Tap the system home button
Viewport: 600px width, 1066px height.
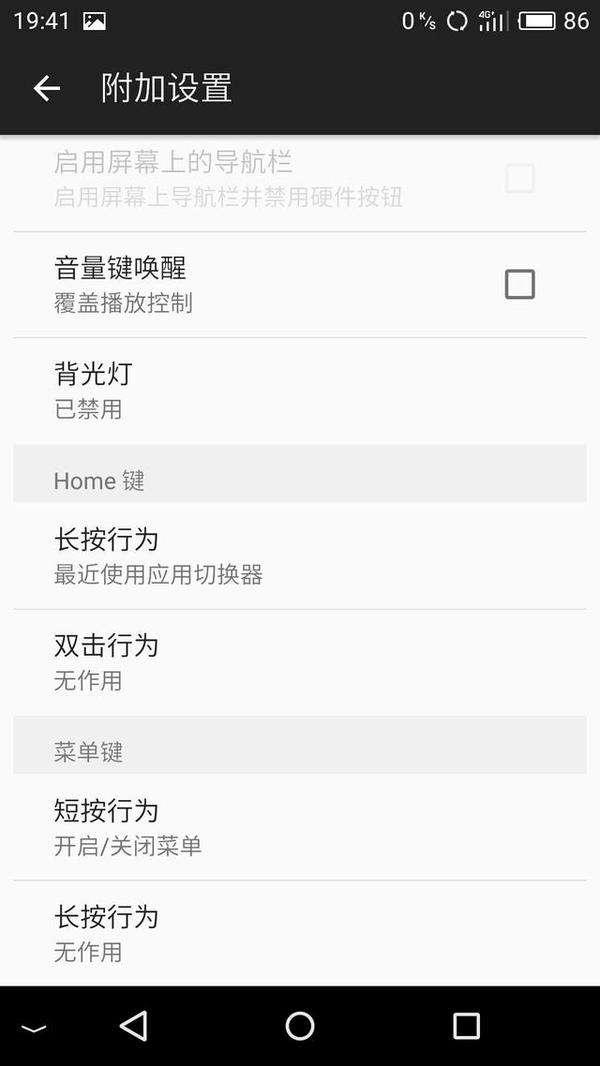tap(300, 1025)
